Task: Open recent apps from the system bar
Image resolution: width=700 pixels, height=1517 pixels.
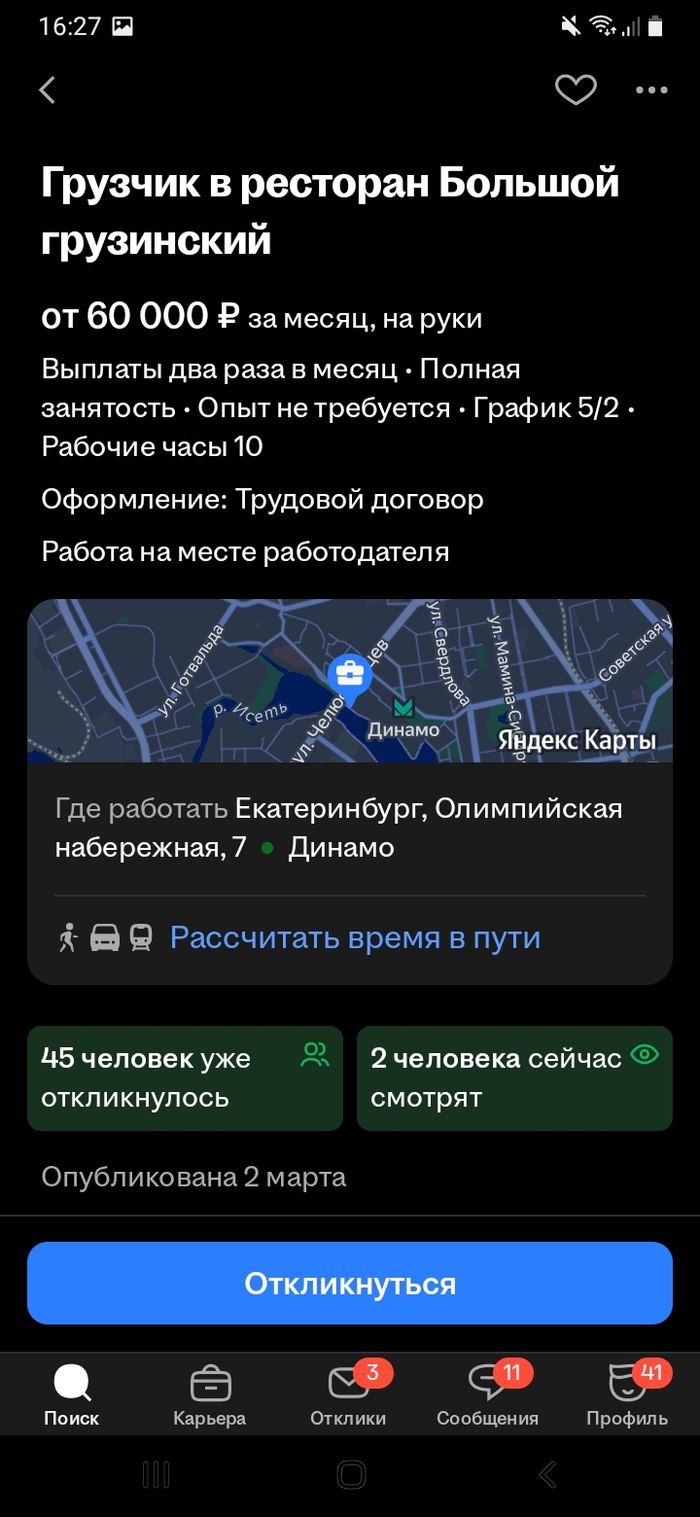Action: point(156,1474)
